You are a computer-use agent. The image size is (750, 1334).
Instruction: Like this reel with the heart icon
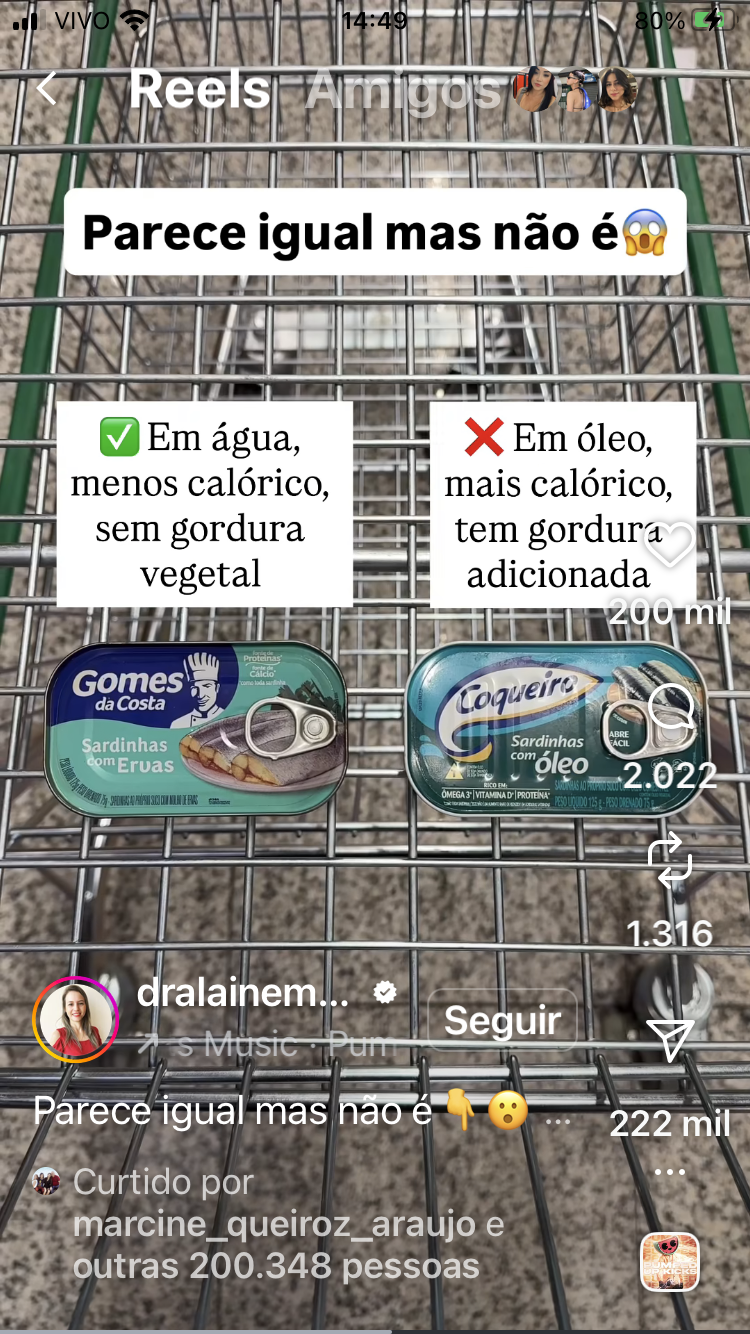click(669, 545)
